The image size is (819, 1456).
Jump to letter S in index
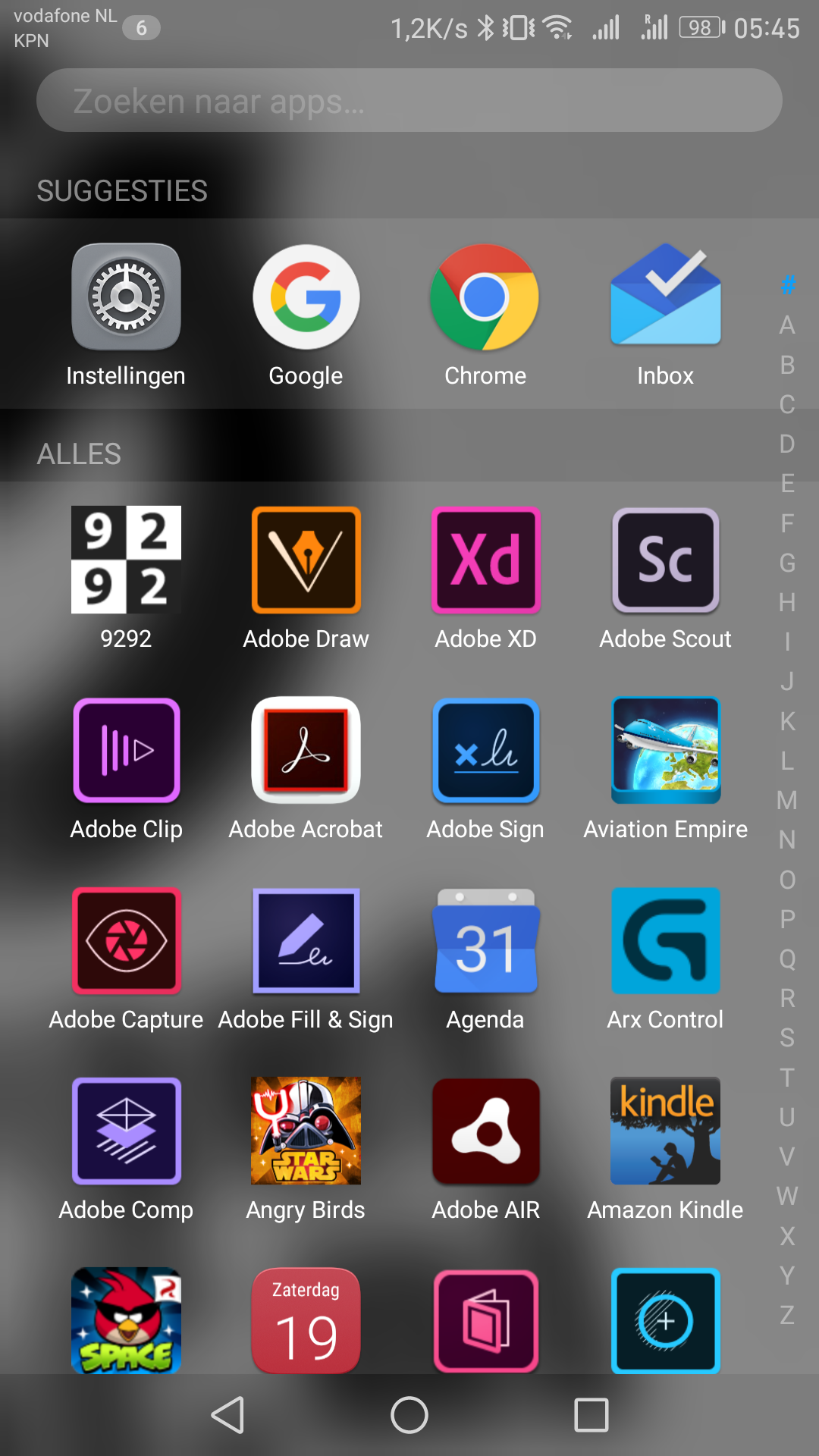[787, 1037]
